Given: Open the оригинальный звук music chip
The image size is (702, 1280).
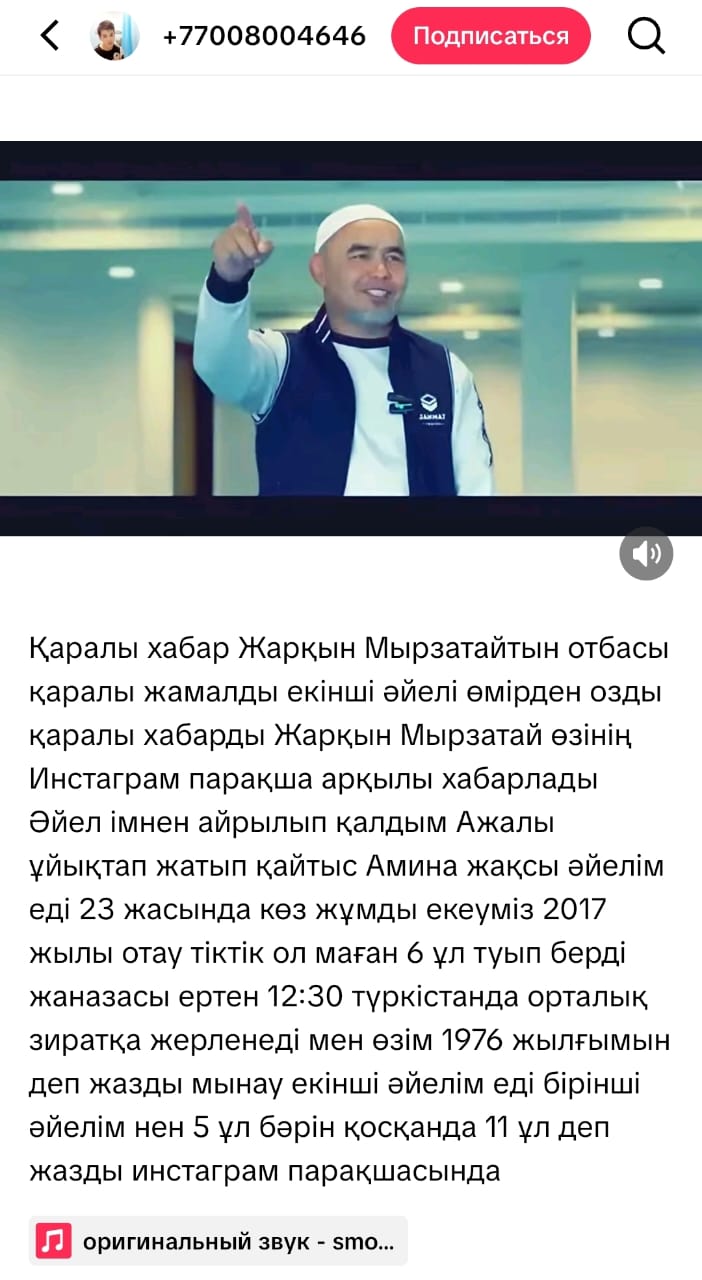Looking at the screenshot, I should coord(218,1241).
